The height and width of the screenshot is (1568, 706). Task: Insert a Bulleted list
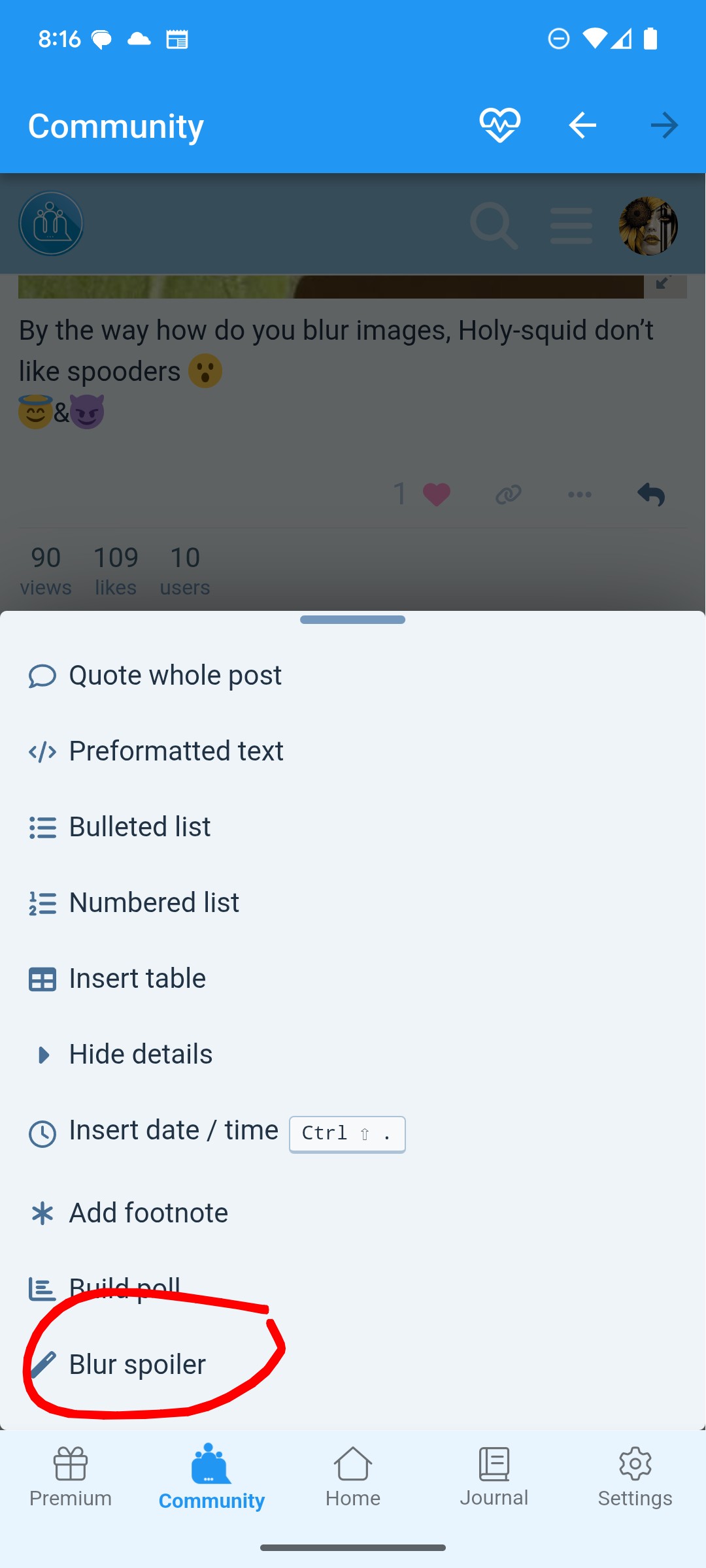139,827
